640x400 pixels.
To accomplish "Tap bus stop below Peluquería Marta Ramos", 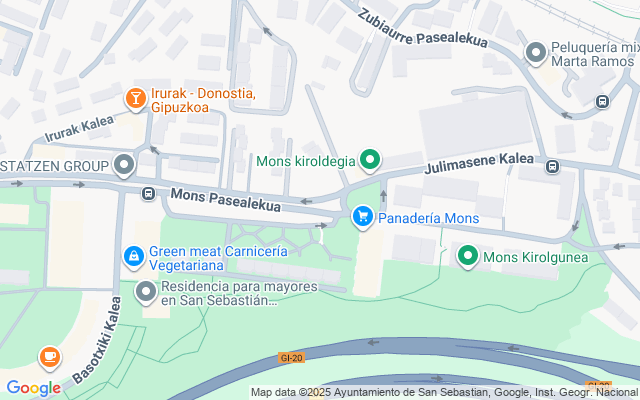I will tap(602, 101).
